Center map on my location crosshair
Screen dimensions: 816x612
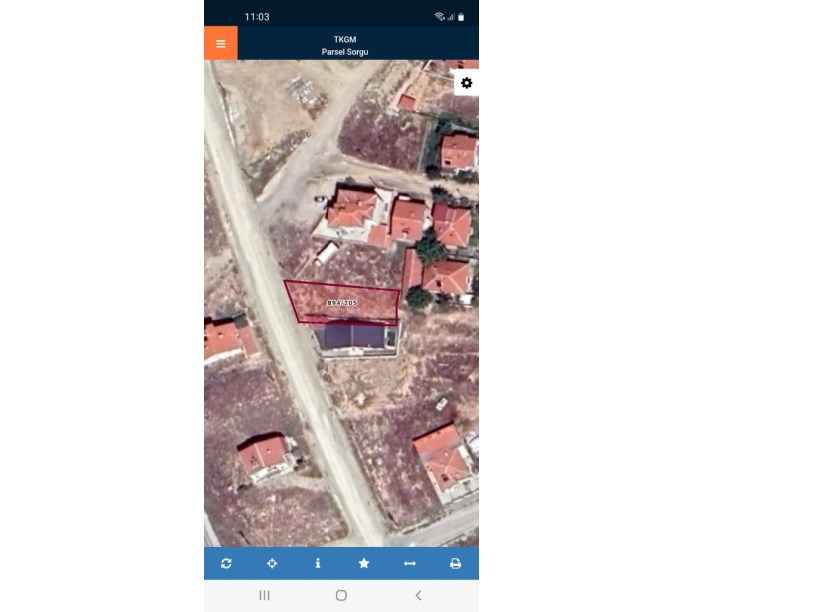(x=272, y=564)
